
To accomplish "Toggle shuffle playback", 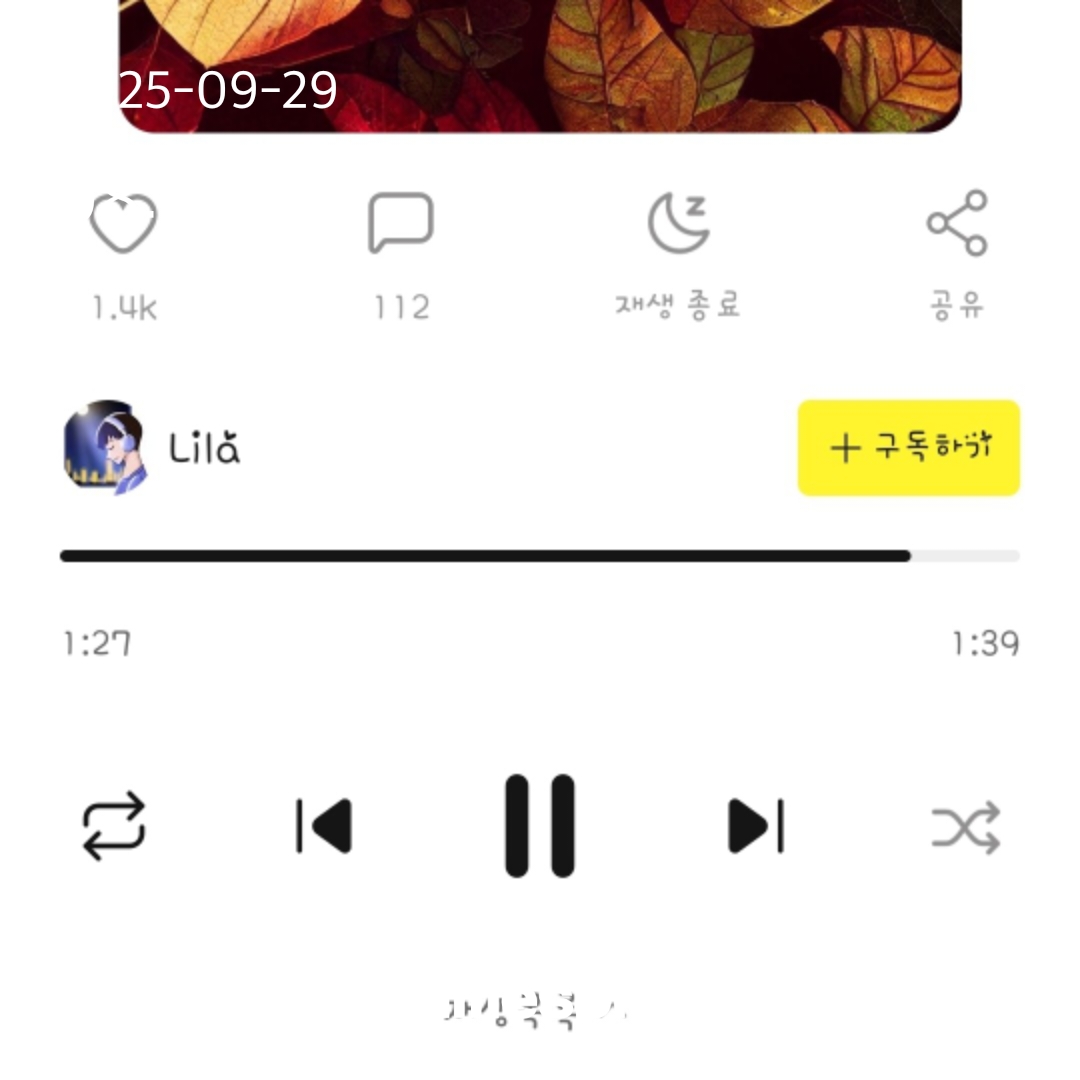I will click(x=966, y=826).
